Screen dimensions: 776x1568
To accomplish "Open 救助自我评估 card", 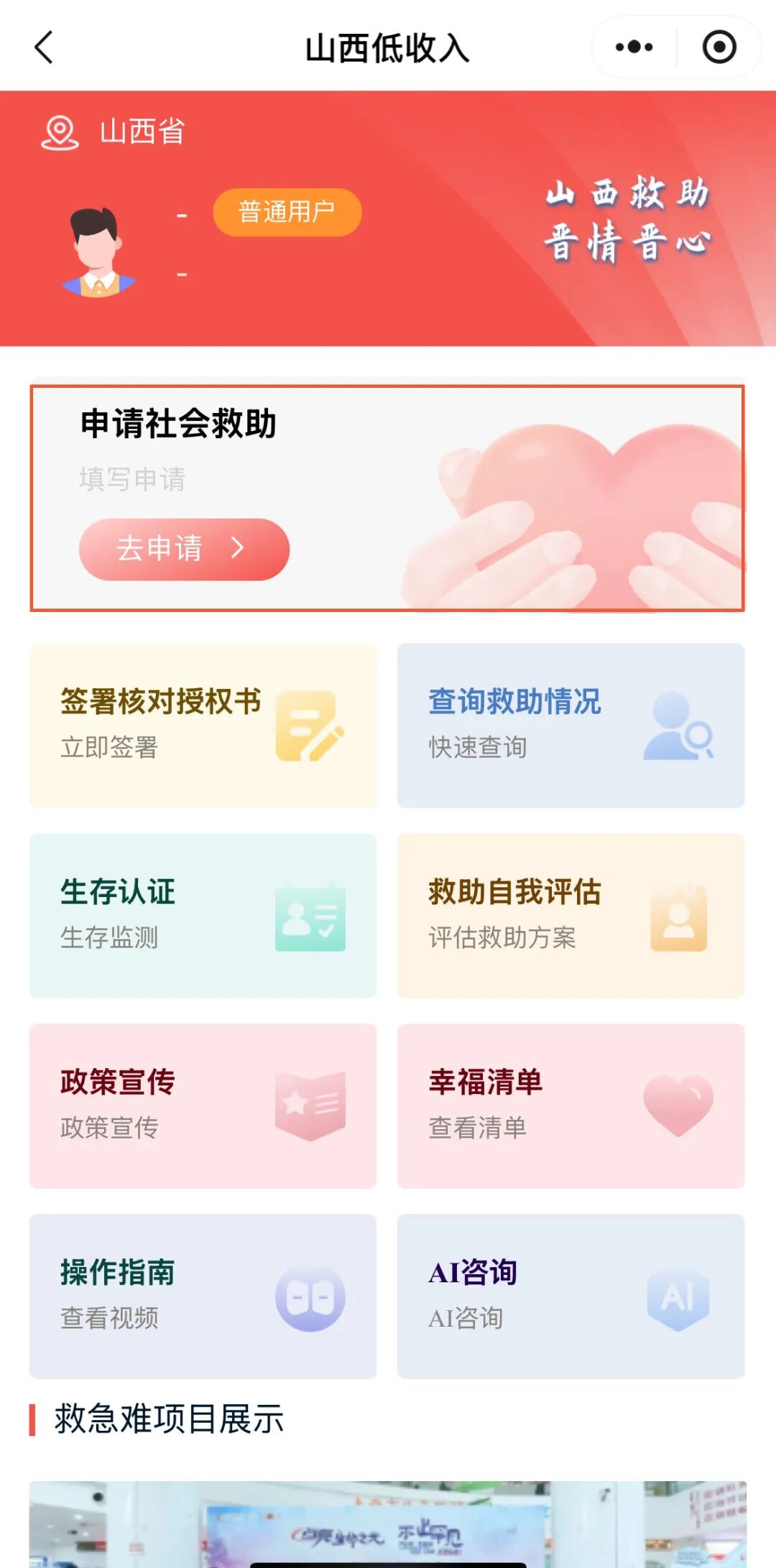I will [x=571, y=915].
